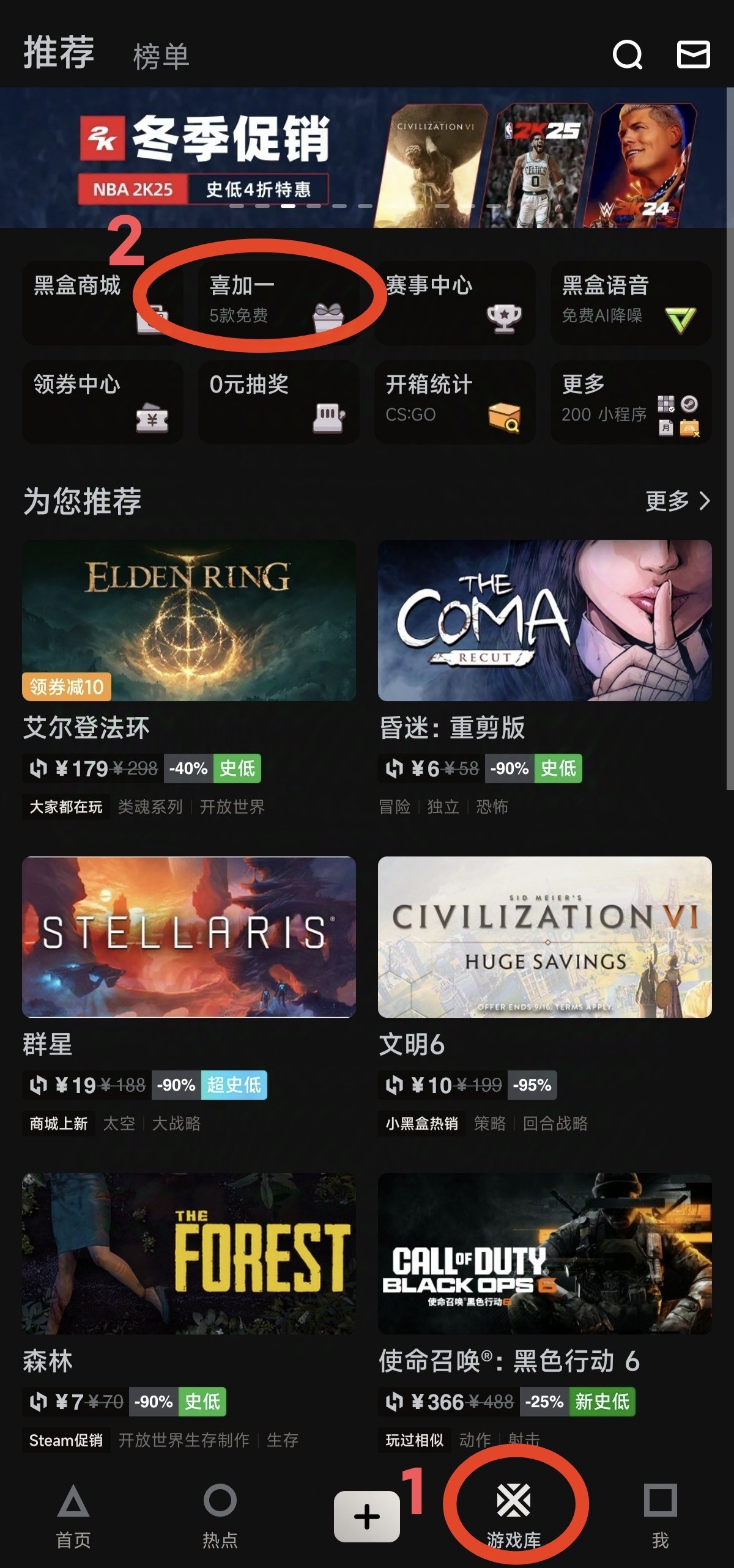734x1568 pixels.
Task: Enter the 0元抽奖 lottery
Action: coord(278,402)
